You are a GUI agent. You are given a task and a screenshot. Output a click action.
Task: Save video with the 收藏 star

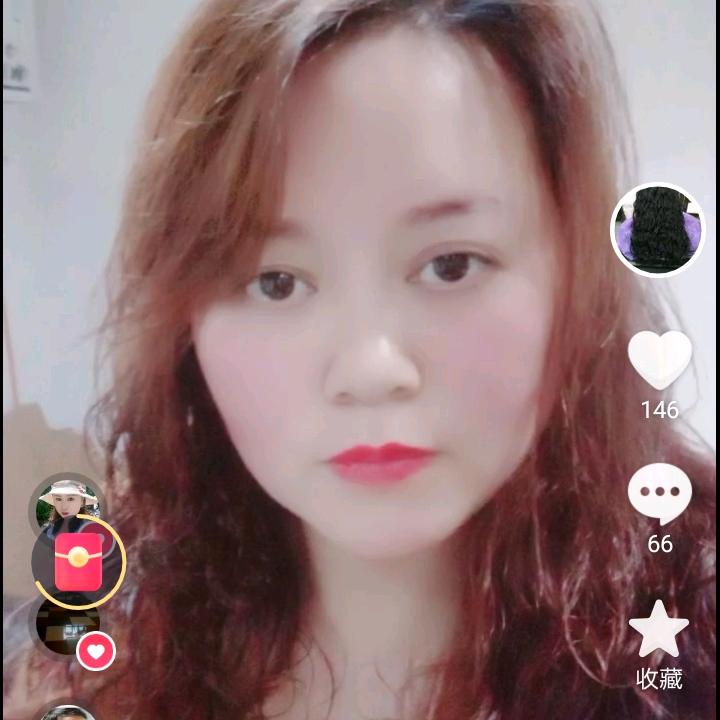point(659,632)
